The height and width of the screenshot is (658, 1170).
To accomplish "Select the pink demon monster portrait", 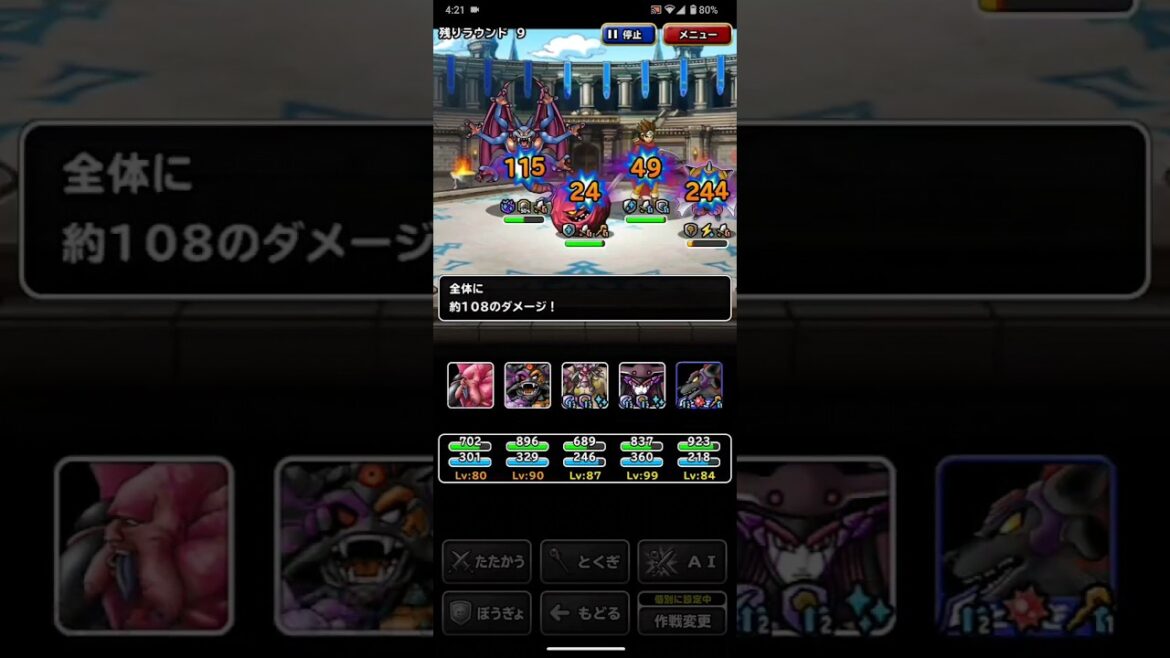I will [470, 385].
